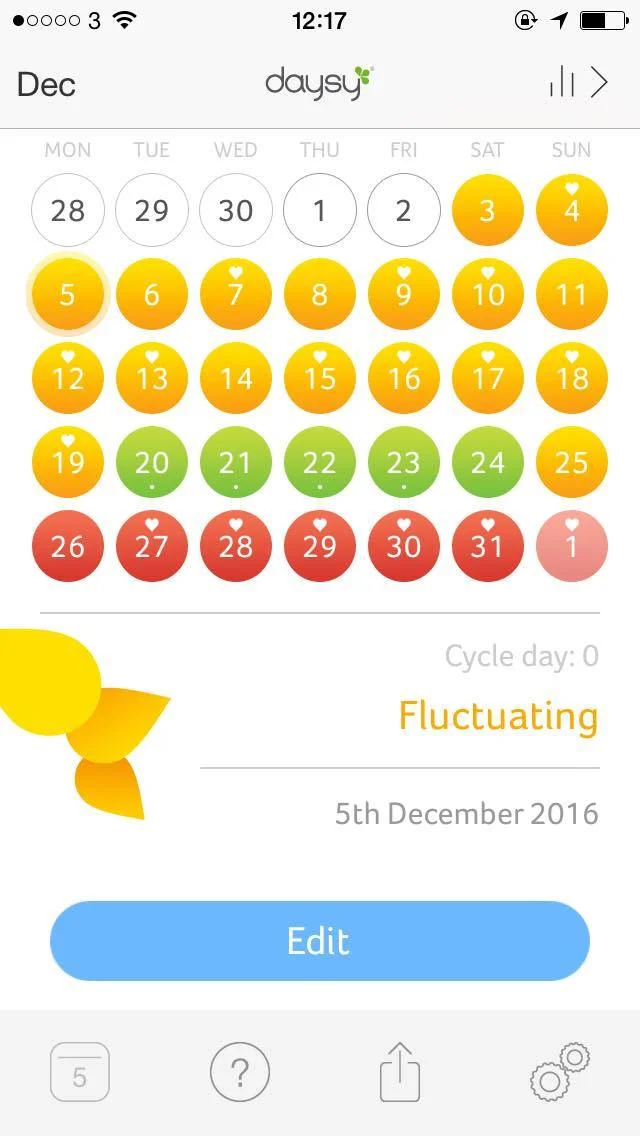Pick day 31 on the calendar
Viewport: 640px width, 1136px height.
pyautogui.click(x=488, y=546)
